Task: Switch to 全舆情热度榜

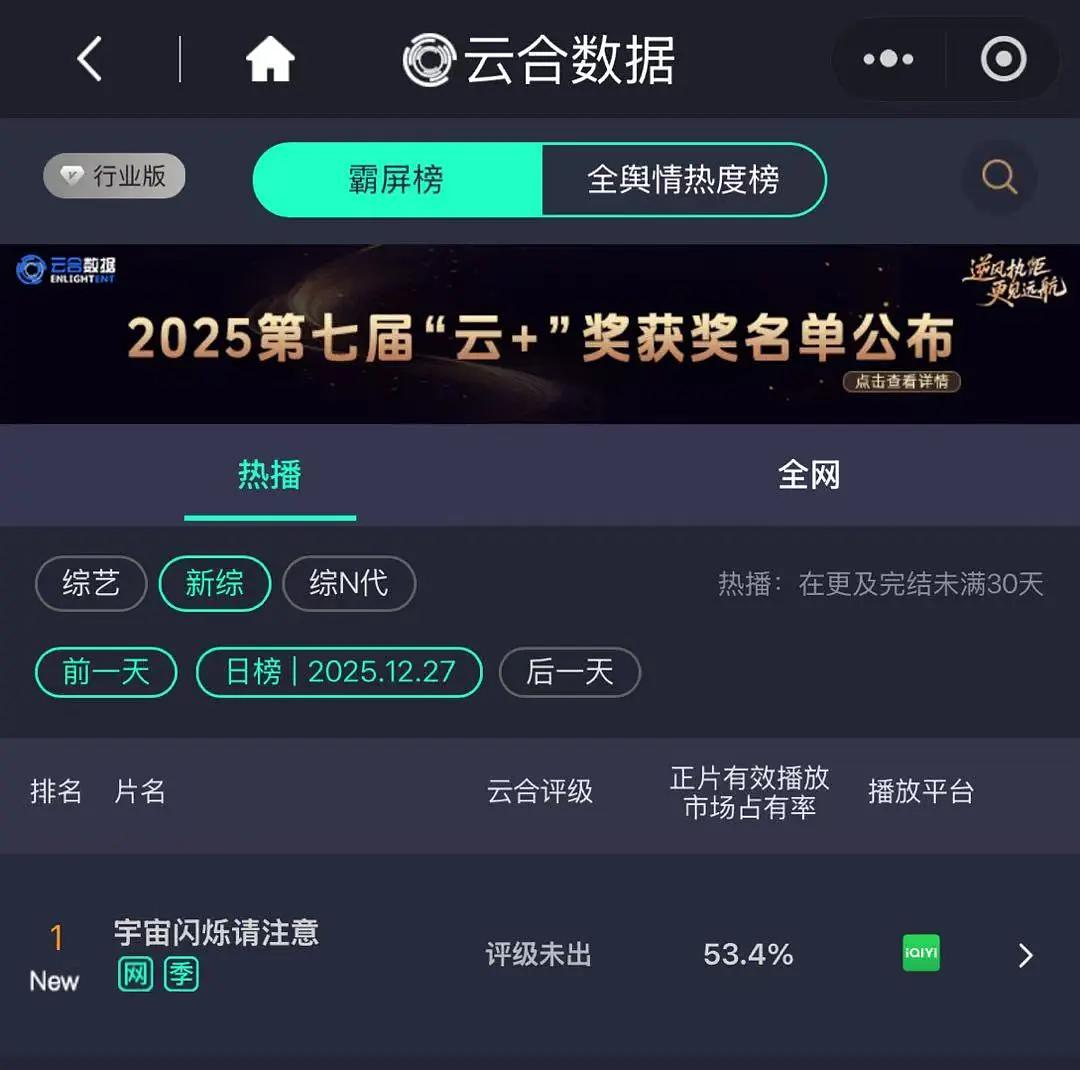Action: 683,180
